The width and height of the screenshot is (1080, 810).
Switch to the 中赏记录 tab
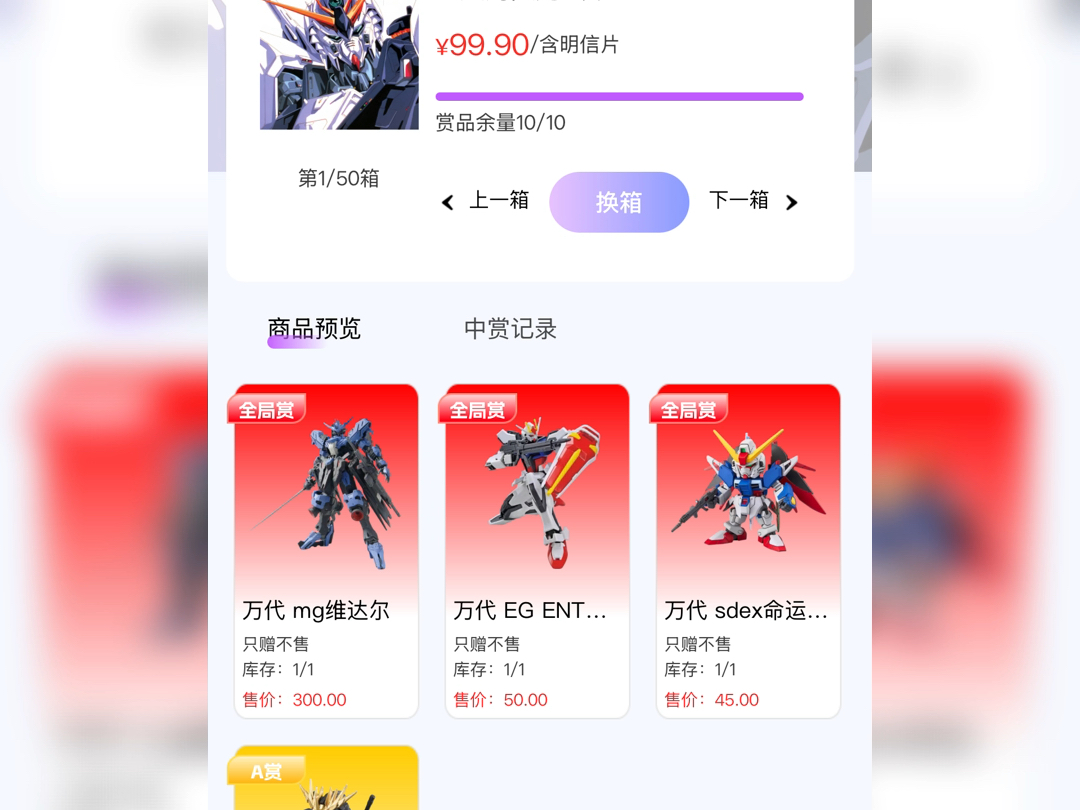(x=510, y=329)
